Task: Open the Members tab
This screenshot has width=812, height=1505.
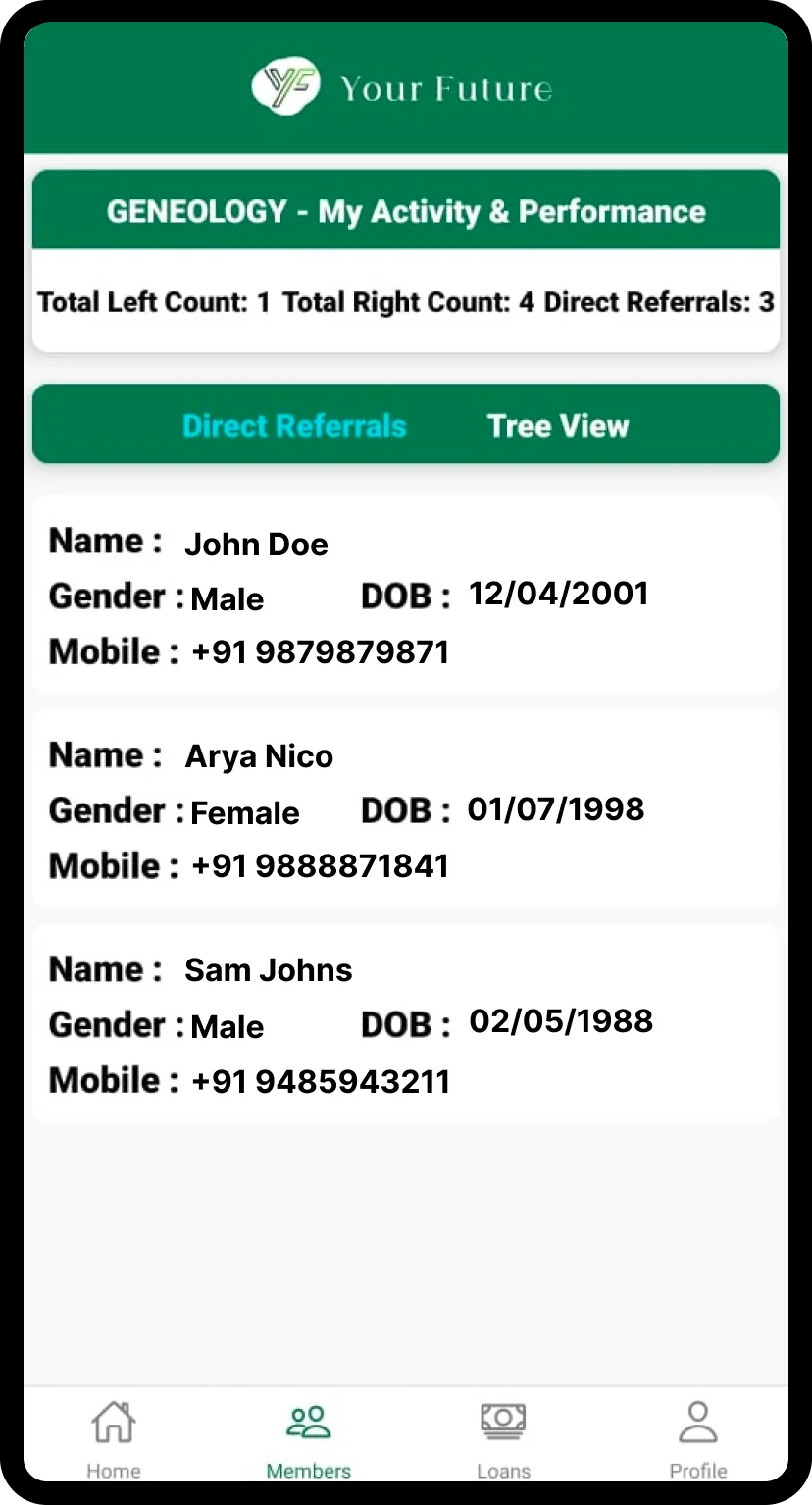Action: point(309,1436)
